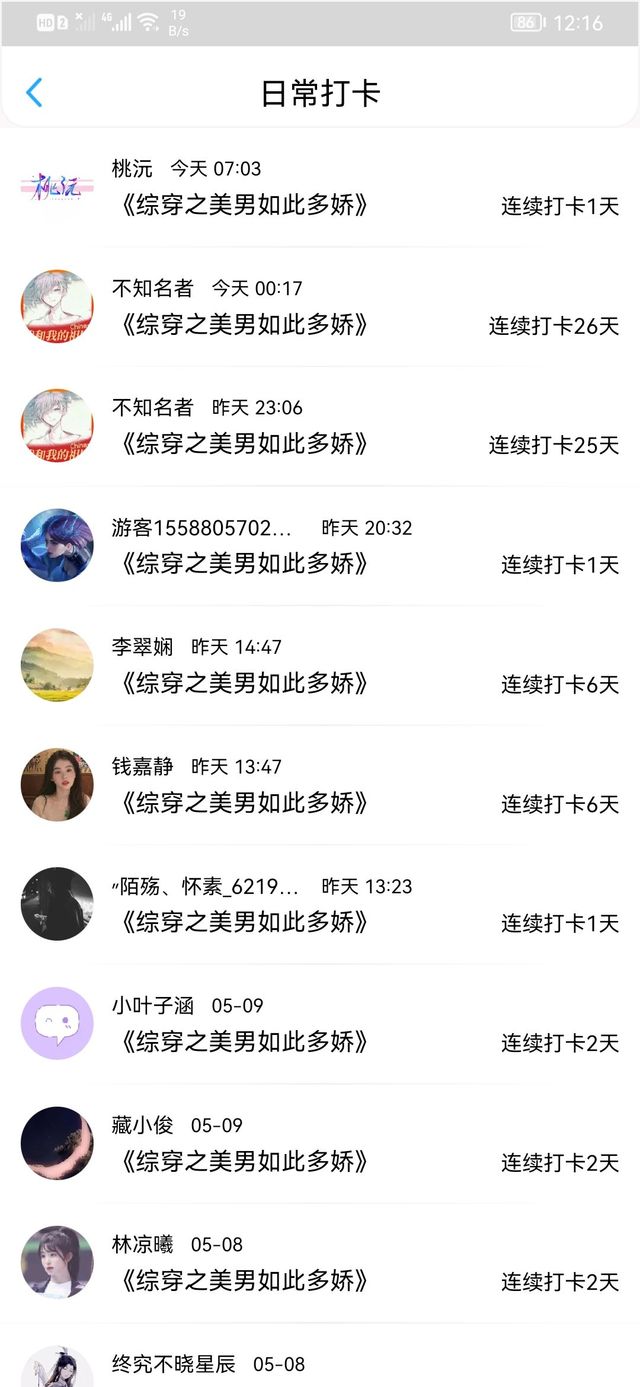Open the check-in by 陌殇、怀素_6219
640x1387 pixels.
pos(320,905)
